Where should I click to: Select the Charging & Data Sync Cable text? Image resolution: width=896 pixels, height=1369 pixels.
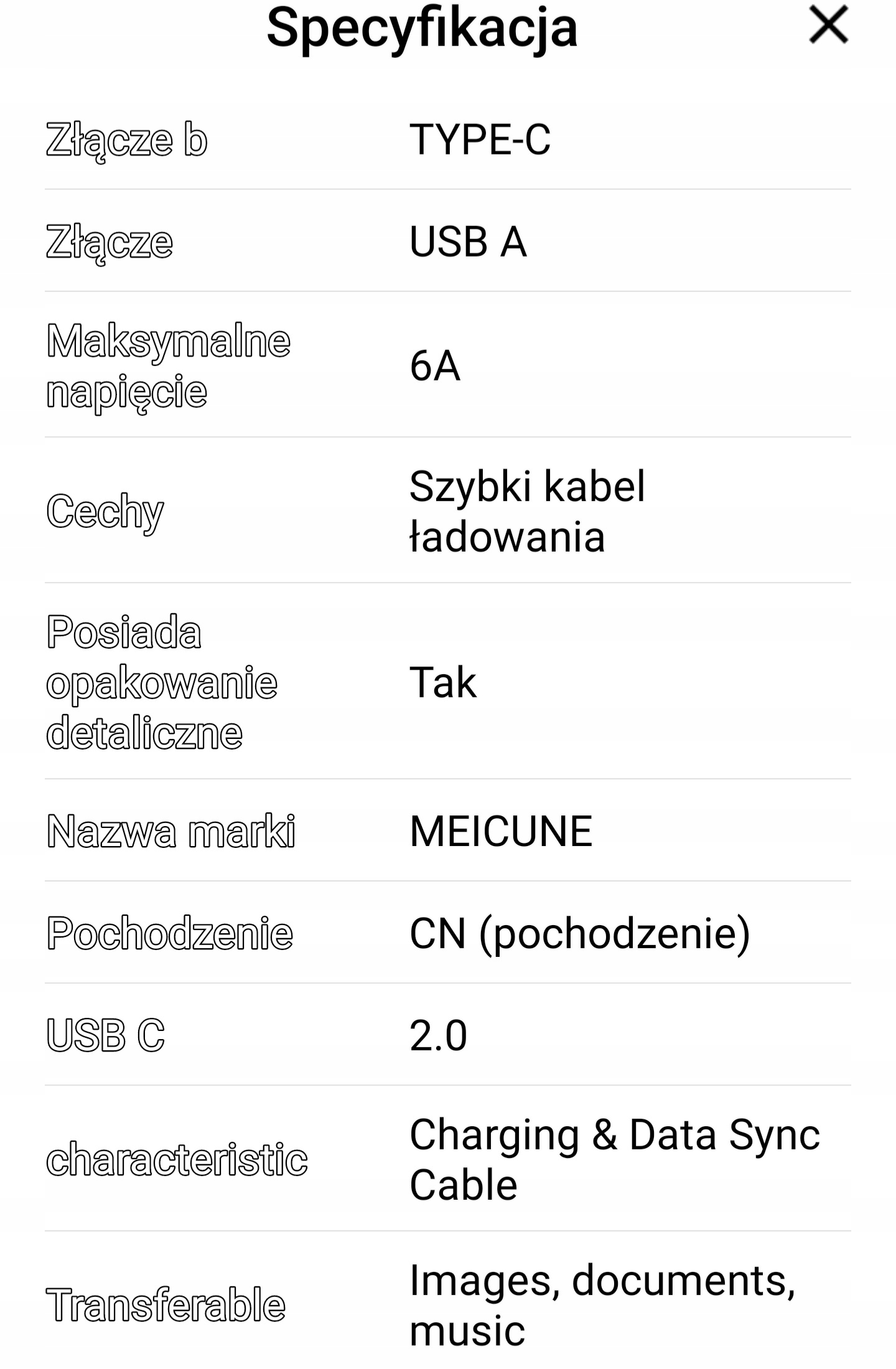[x=616, y=1155]
